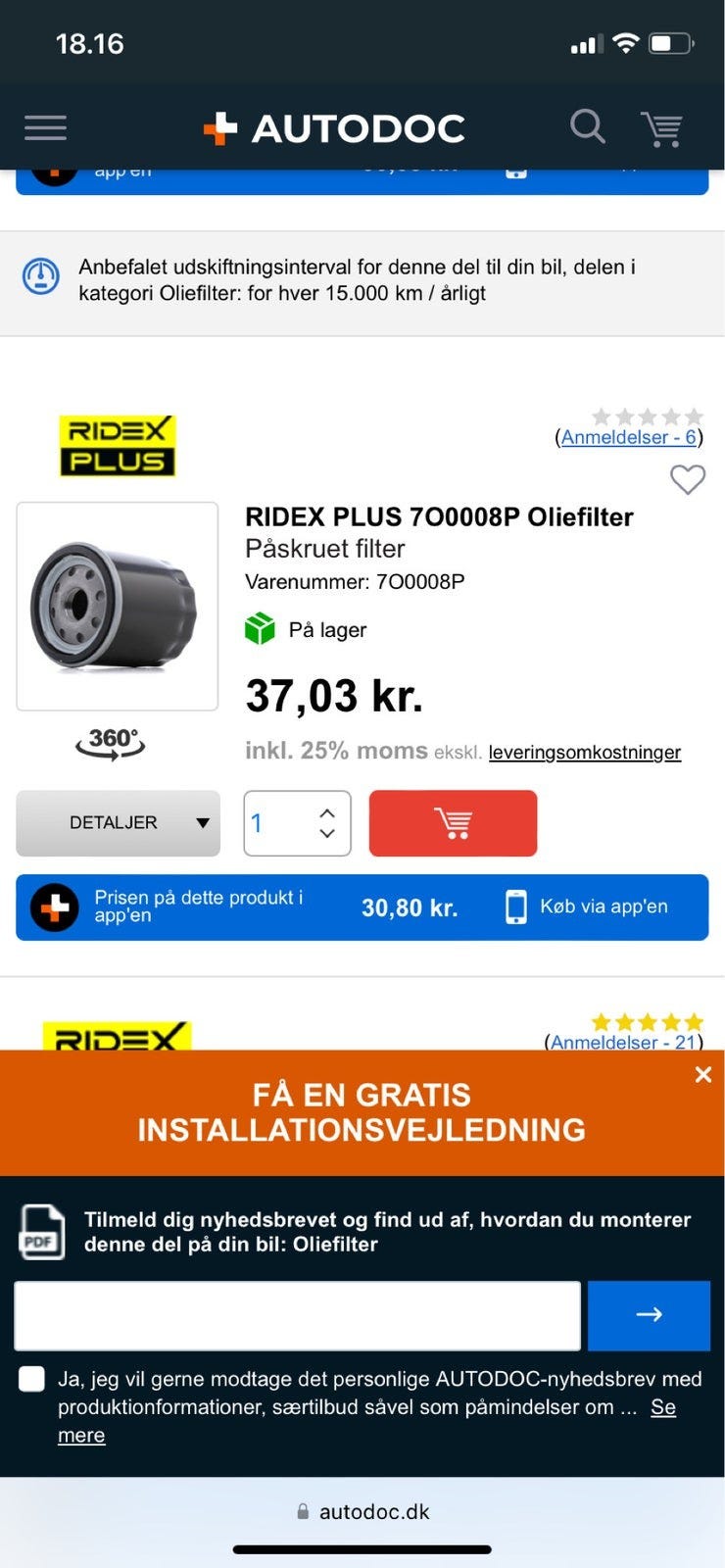Expand the DETALJER dropdown
The width and height of the screenshot is (725, 1568).
point(118,823)
